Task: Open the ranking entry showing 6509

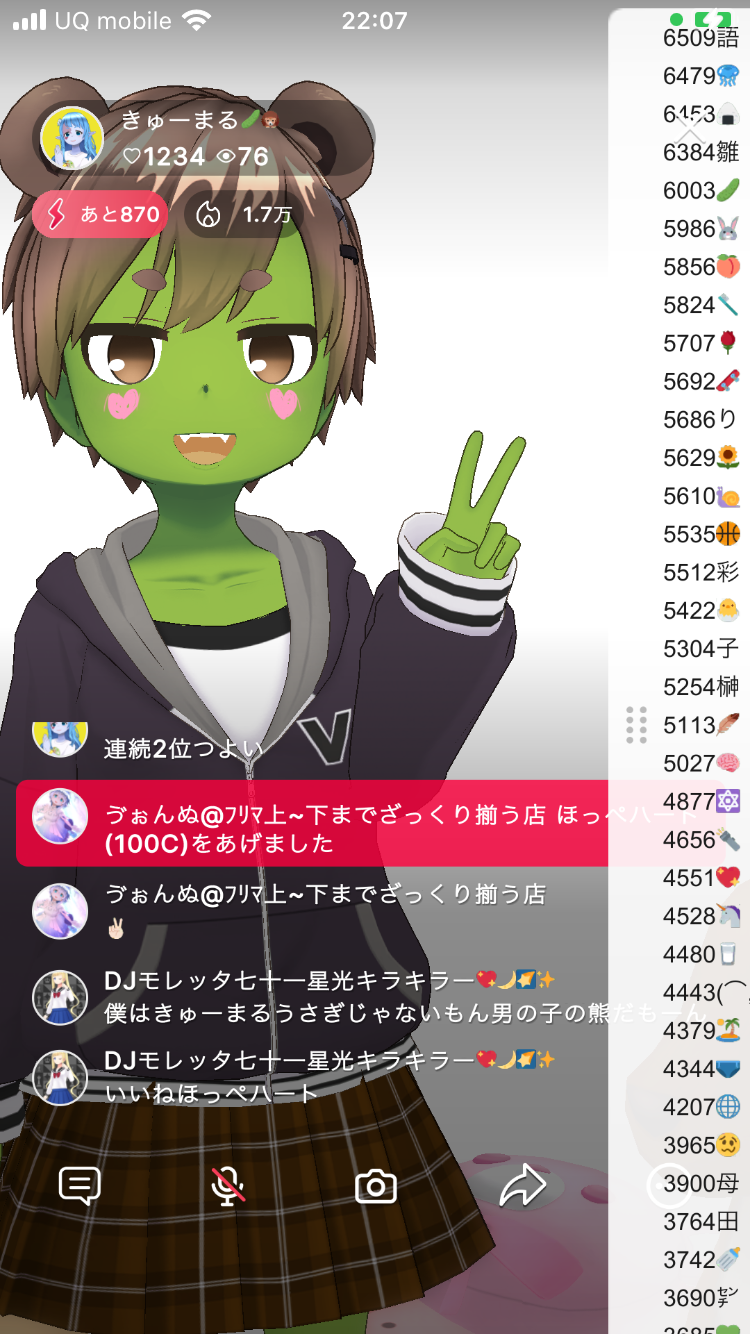Action: tap(702, 38)
